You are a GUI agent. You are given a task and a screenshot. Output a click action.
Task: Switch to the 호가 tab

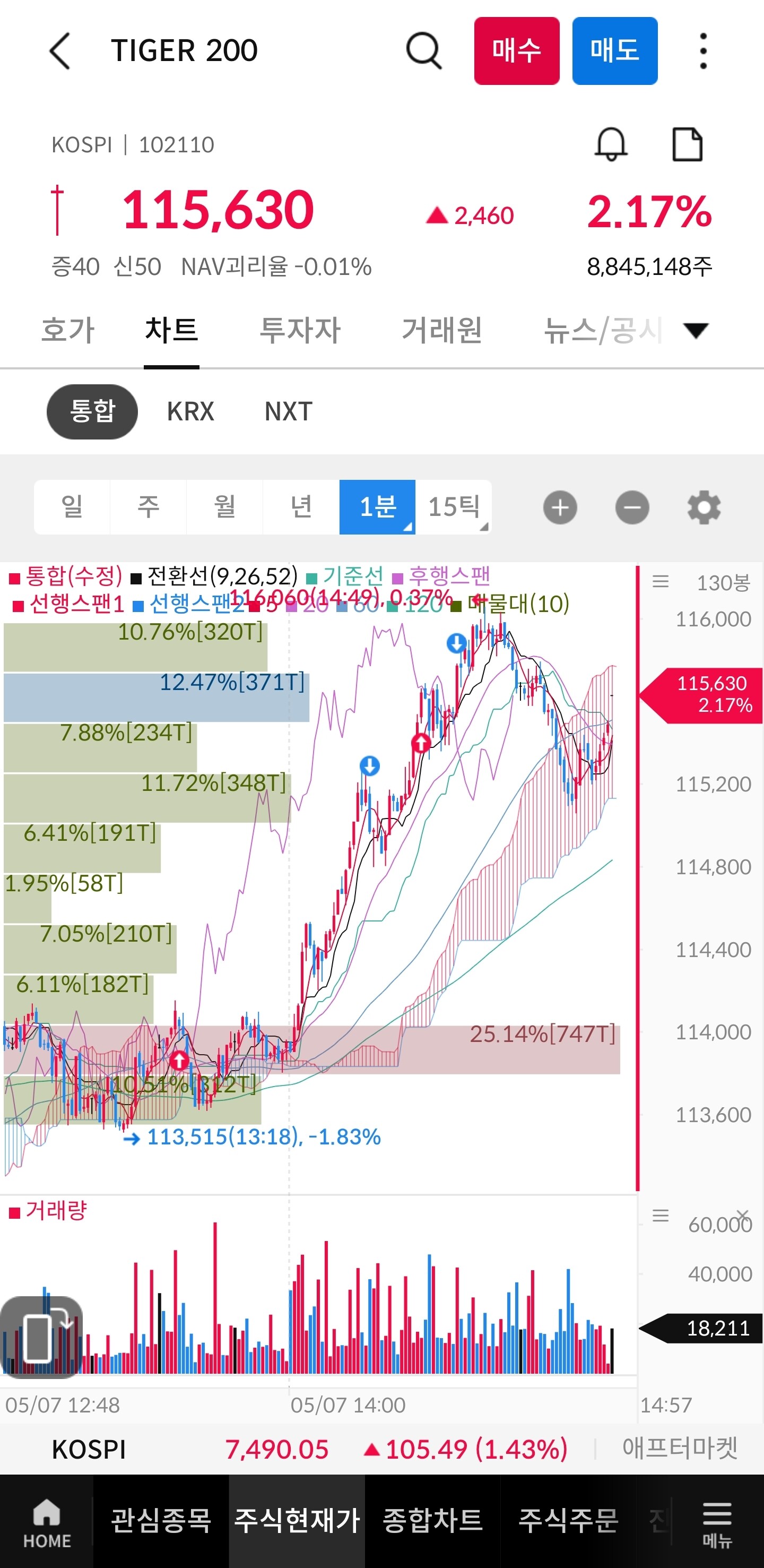pyautogui.click(x=67, y=330)
